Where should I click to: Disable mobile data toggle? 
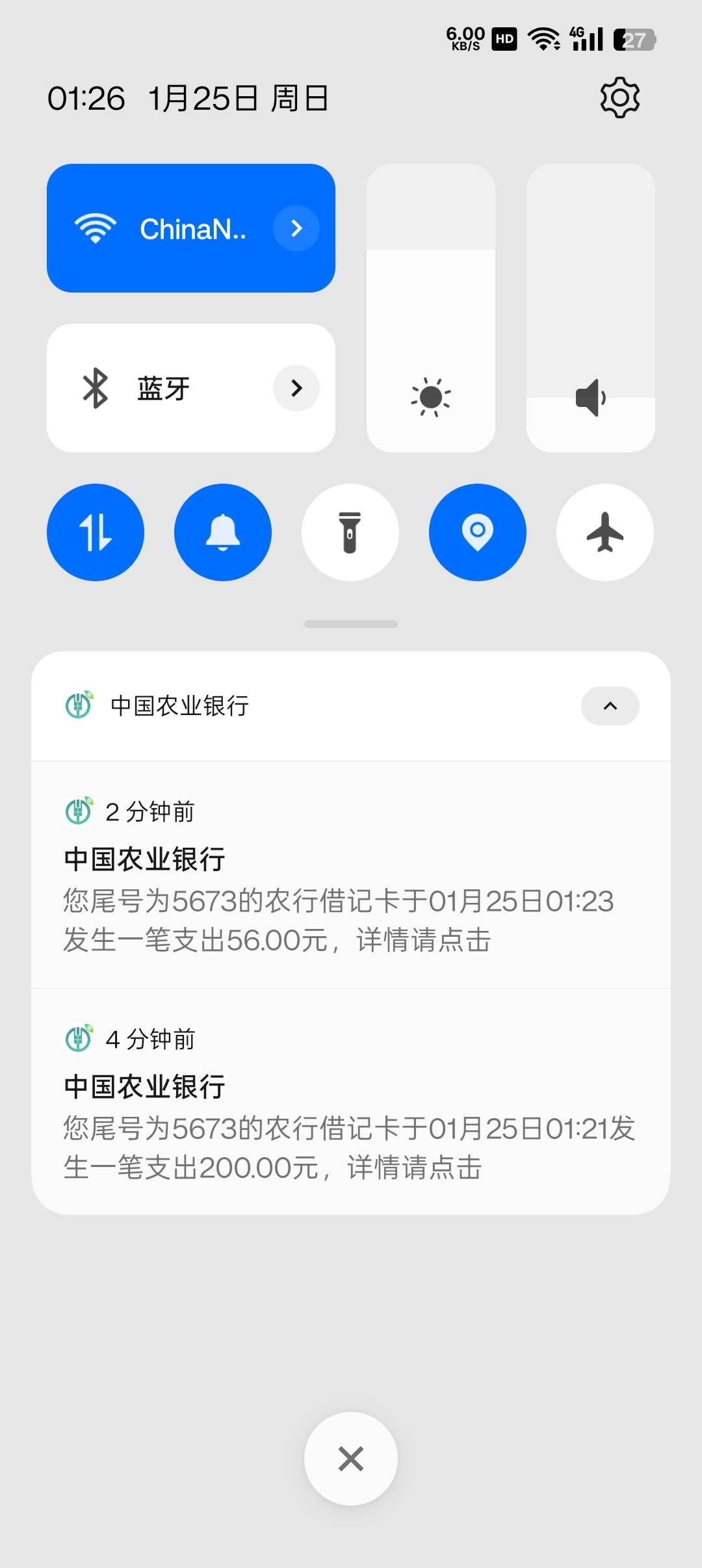[96, 532]
